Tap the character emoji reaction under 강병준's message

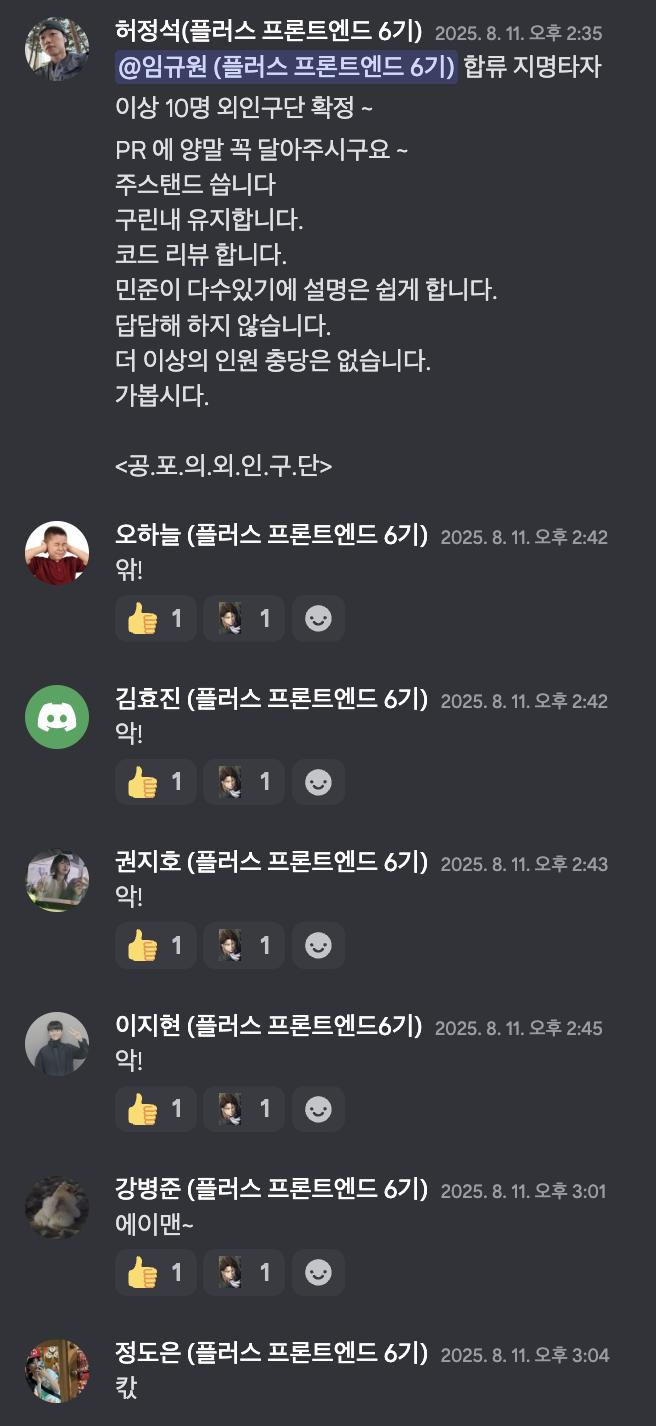pos(243,1271)
